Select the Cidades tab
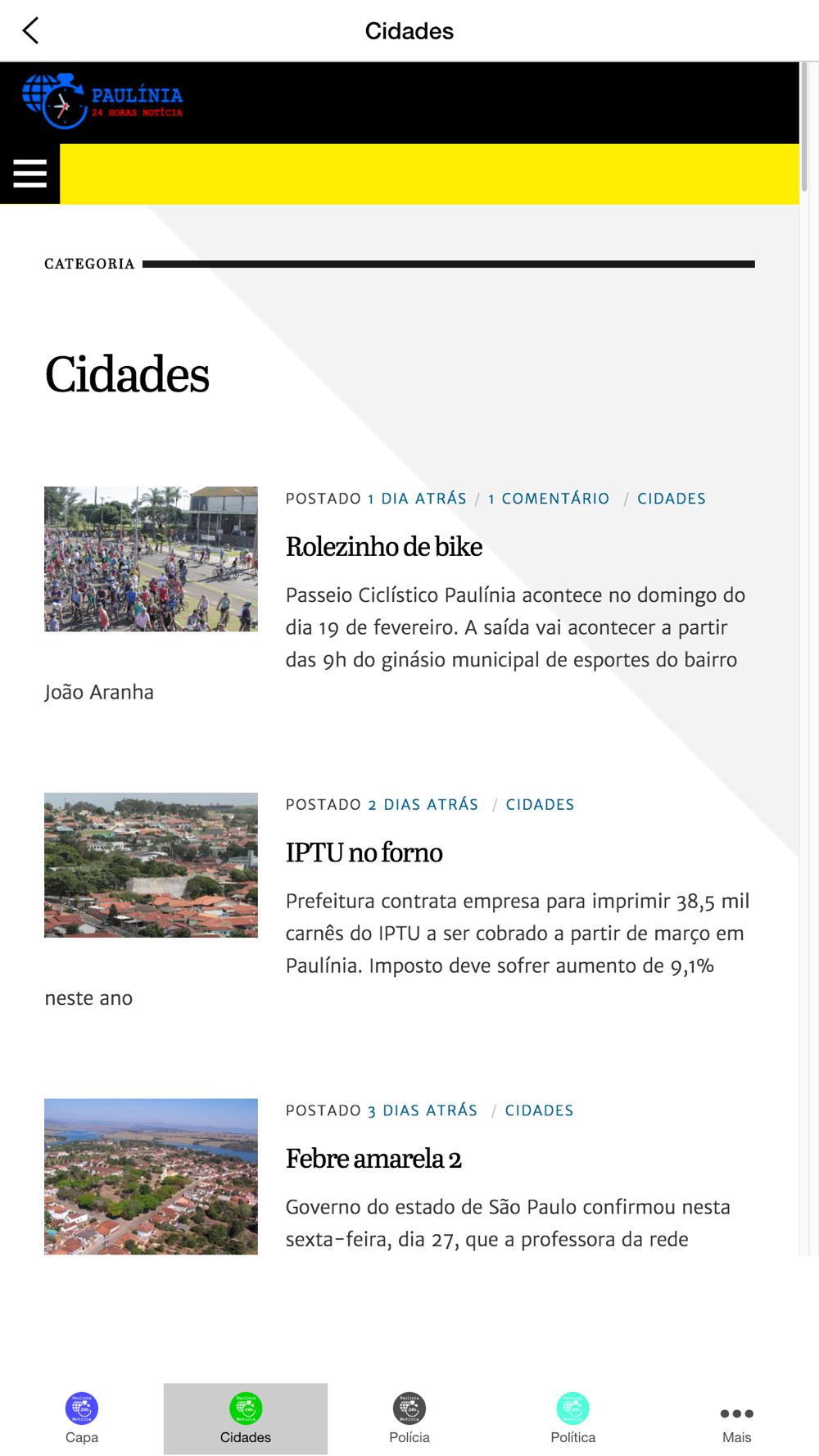Image resolution: width=819 pixels, height=1456 pixels. click(246, 1418)
